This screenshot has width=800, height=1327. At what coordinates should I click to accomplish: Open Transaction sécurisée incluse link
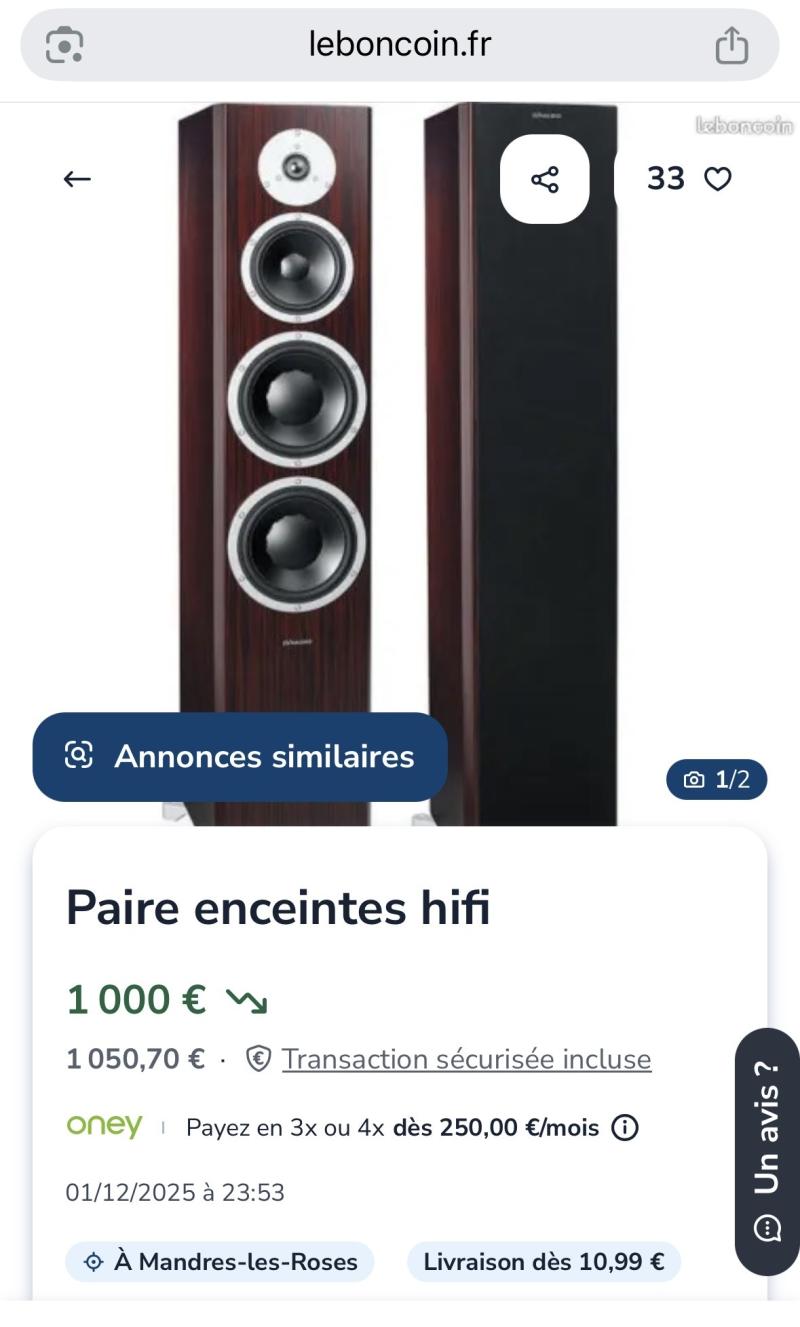coord(466,1059)
